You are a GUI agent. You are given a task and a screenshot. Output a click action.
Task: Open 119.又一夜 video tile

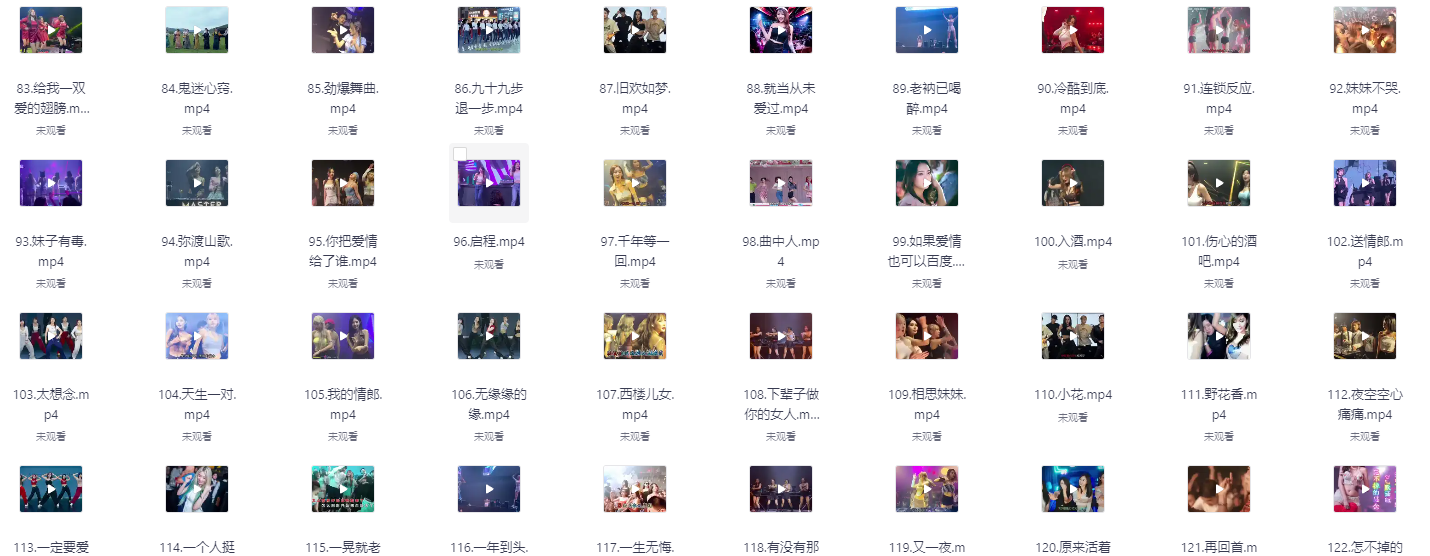(927, 489)
